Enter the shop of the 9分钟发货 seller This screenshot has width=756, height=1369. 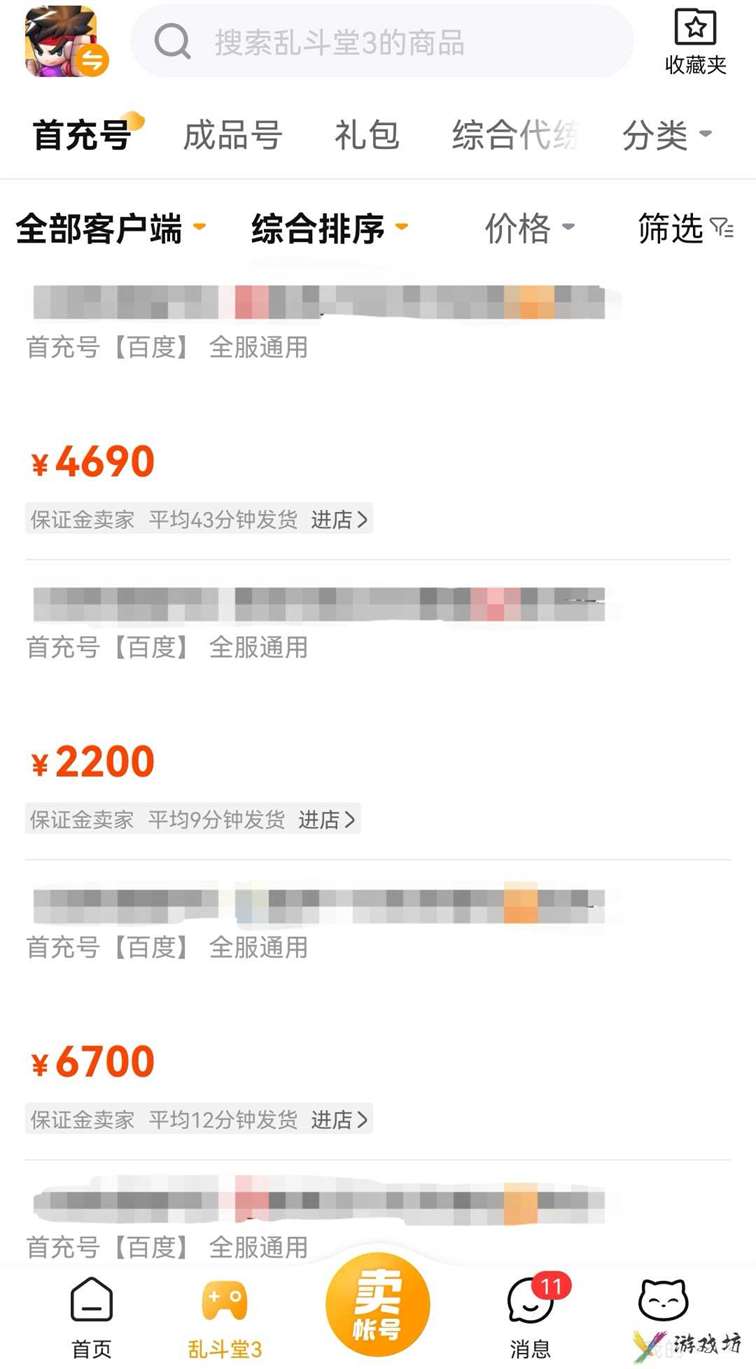[327, 819]
